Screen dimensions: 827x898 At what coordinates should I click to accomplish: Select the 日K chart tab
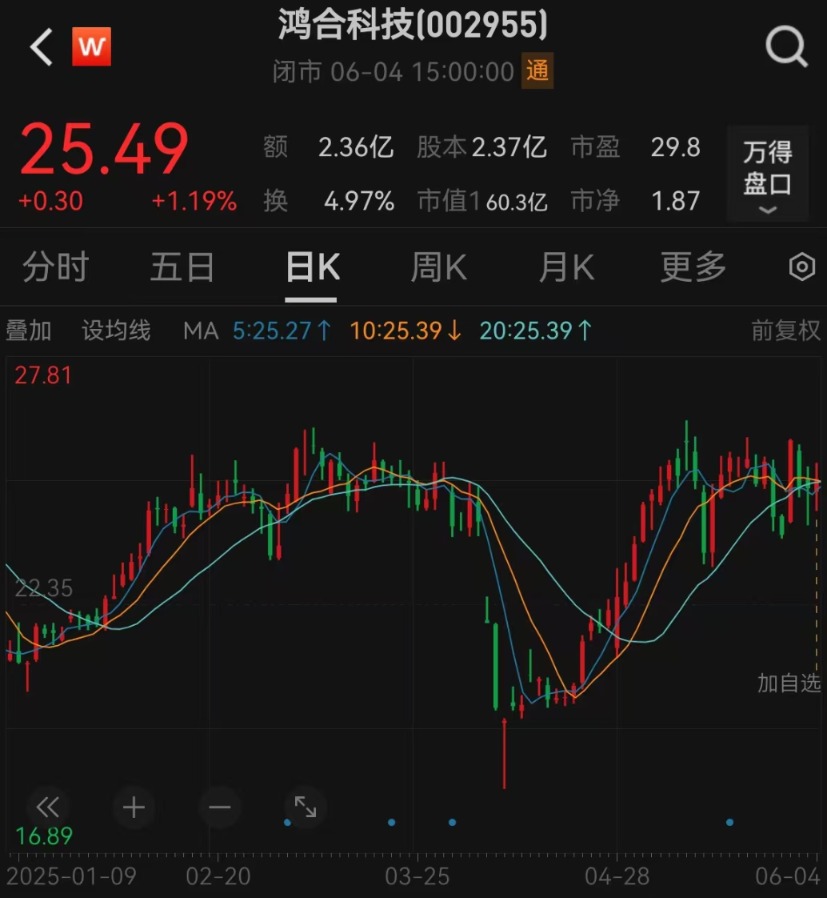tap(312, 268)
